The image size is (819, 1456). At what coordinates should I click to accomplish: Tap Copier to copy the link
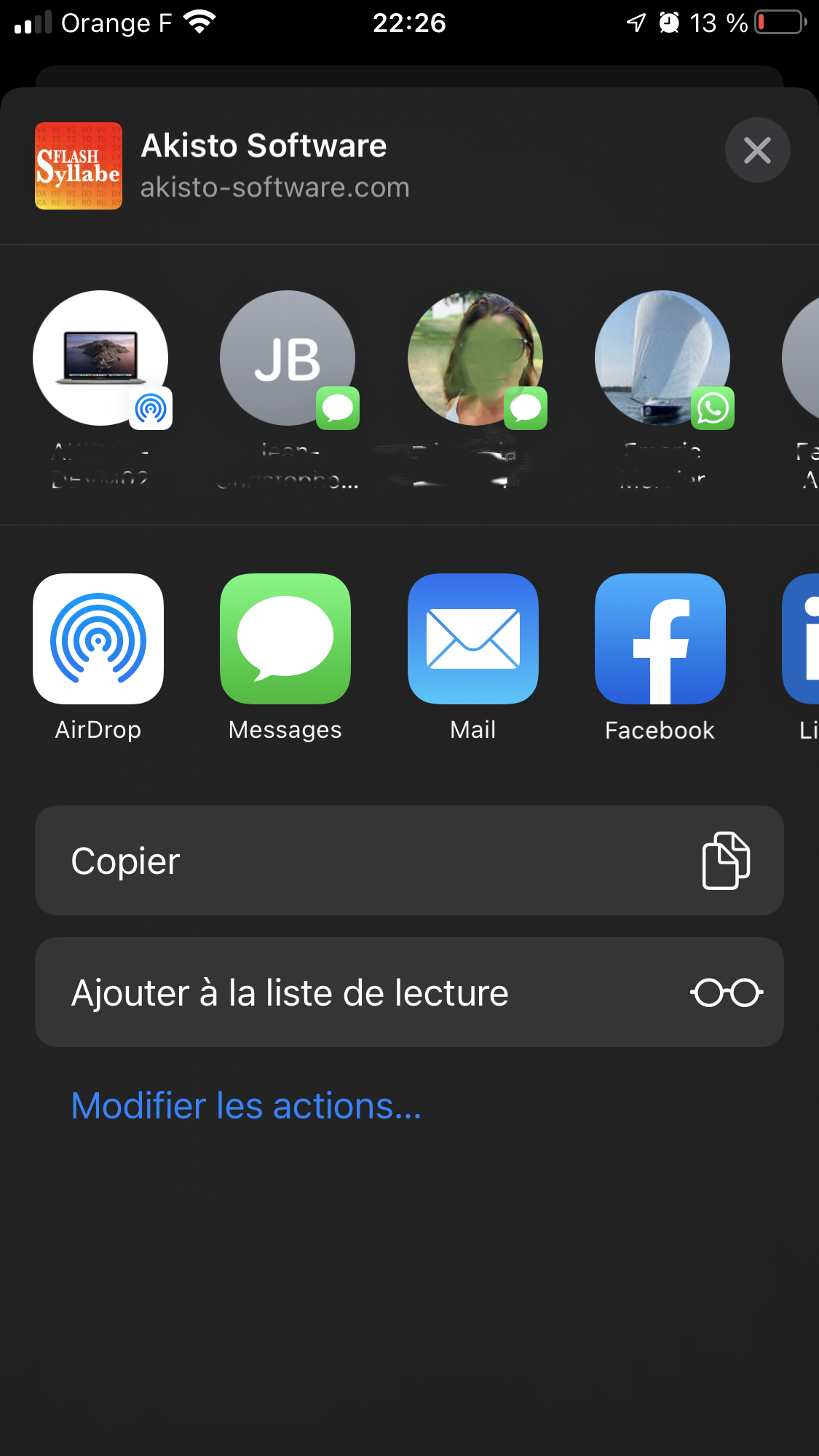click(x=409, y=861)
